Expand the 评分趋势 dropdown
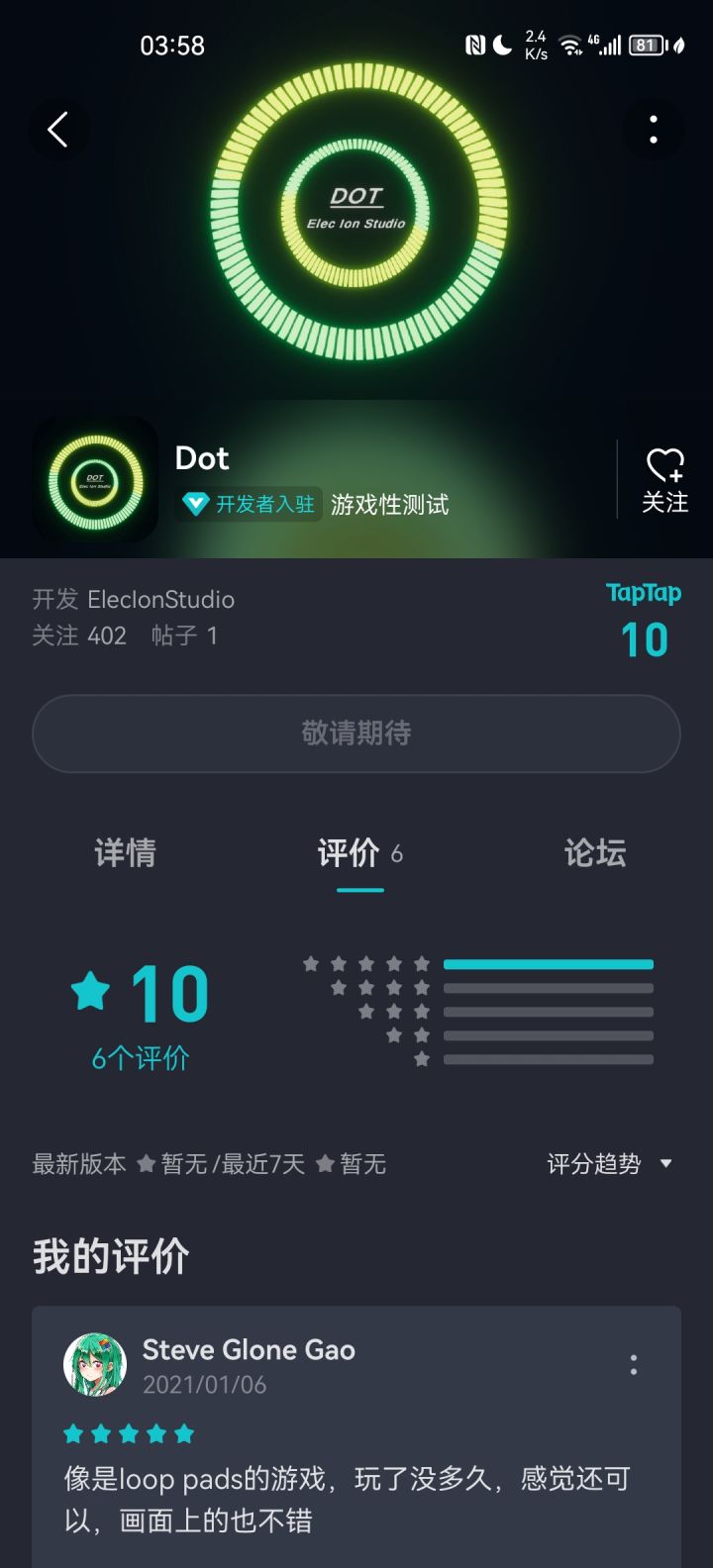This screenshot has height=1568, width=713. (x=608, y=1164)
